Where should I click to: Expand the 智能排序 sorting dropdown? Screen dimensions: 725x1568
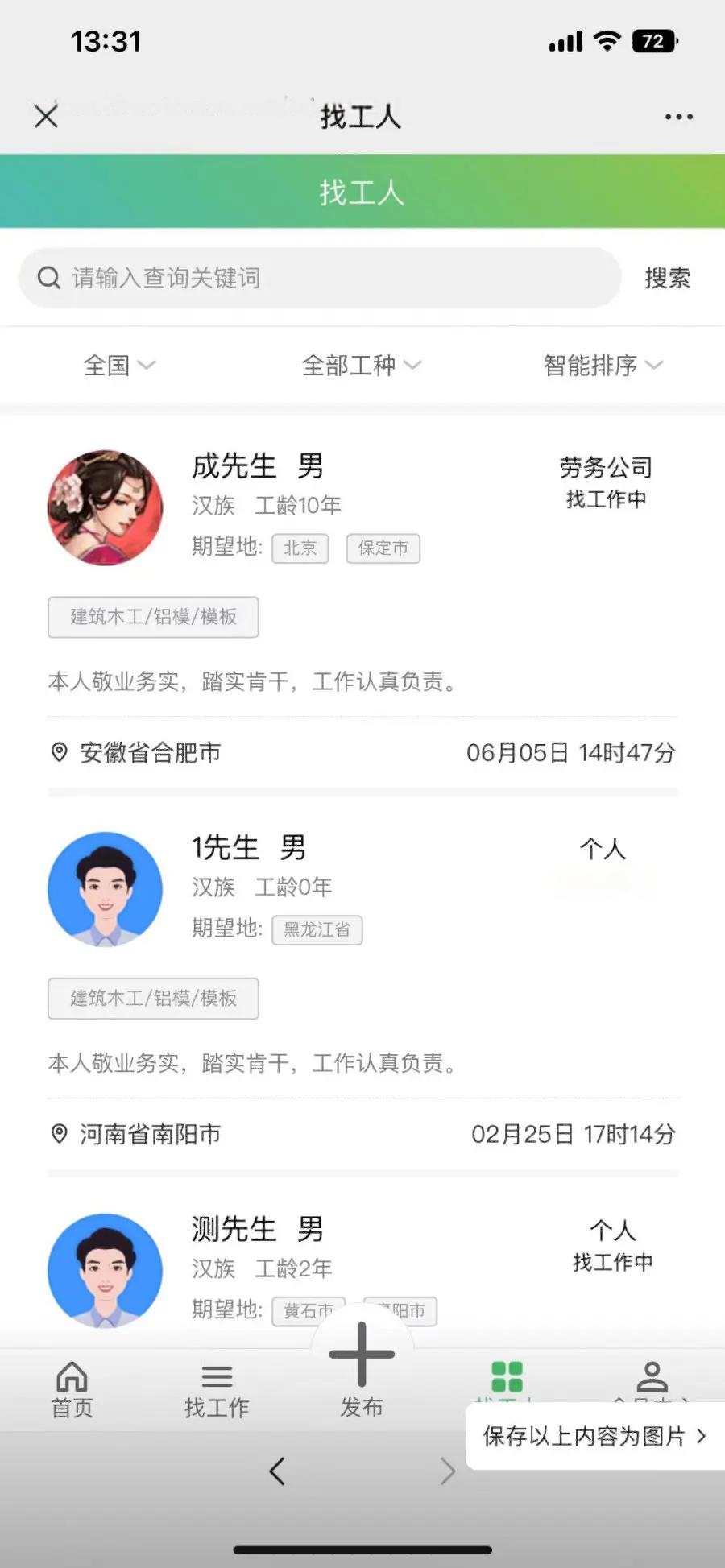(x=603, y=366)
